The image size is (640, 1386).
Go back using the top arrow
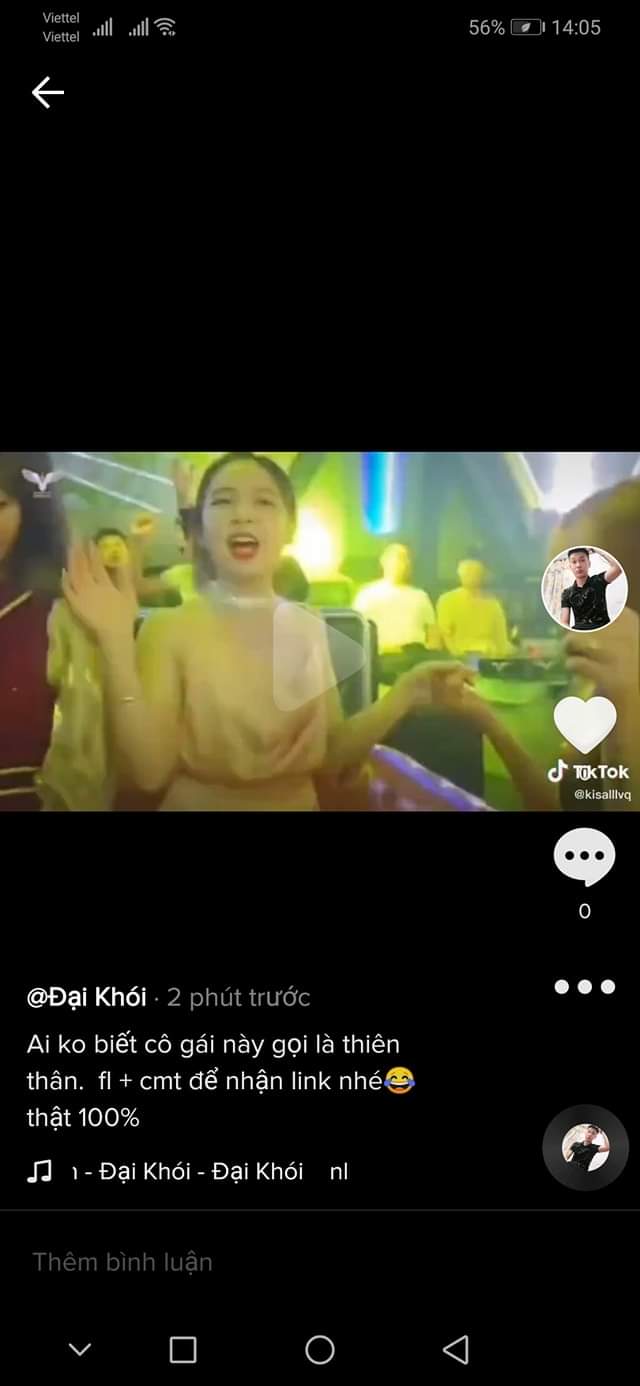point(47,93)
